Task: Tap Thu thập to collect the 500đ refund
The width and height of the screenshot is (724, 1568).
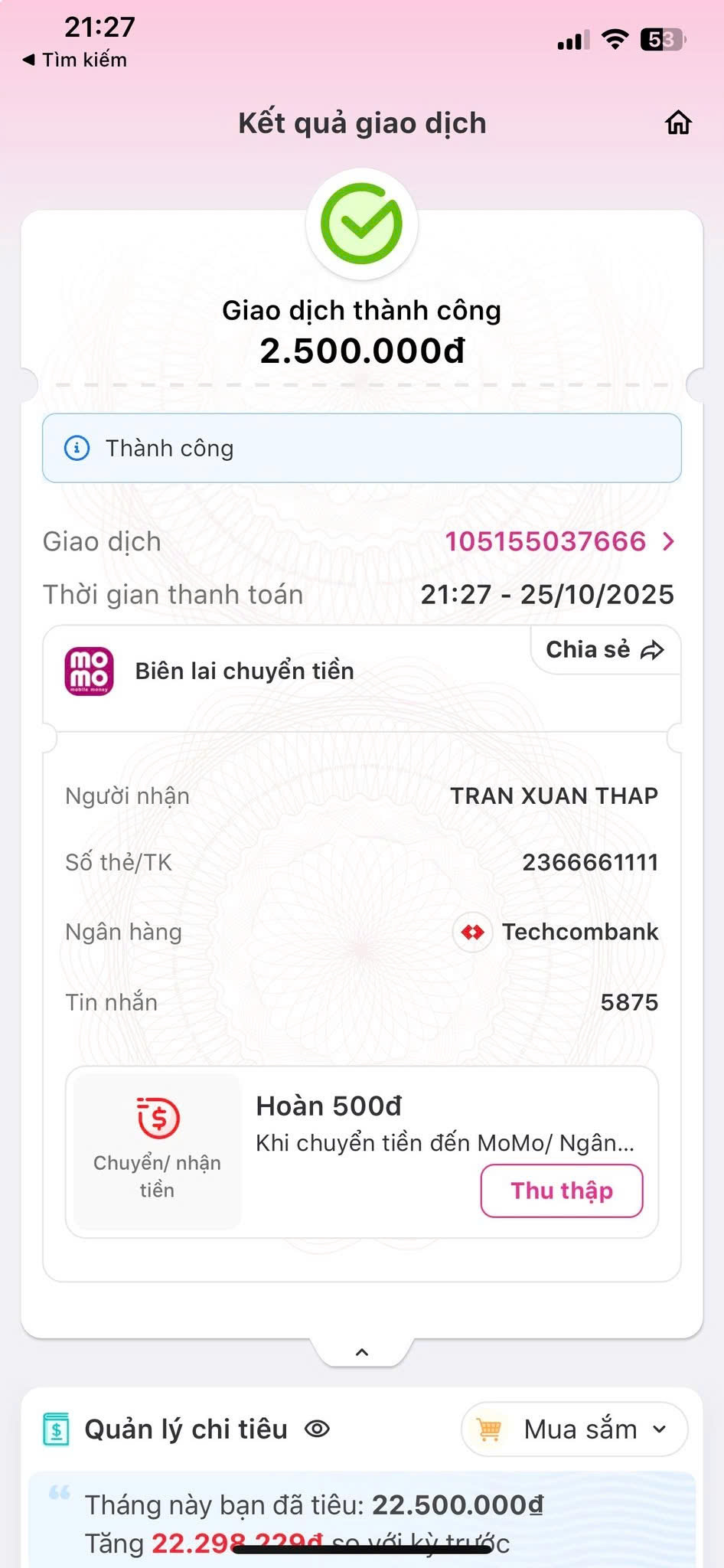Action: point(561,1191)
